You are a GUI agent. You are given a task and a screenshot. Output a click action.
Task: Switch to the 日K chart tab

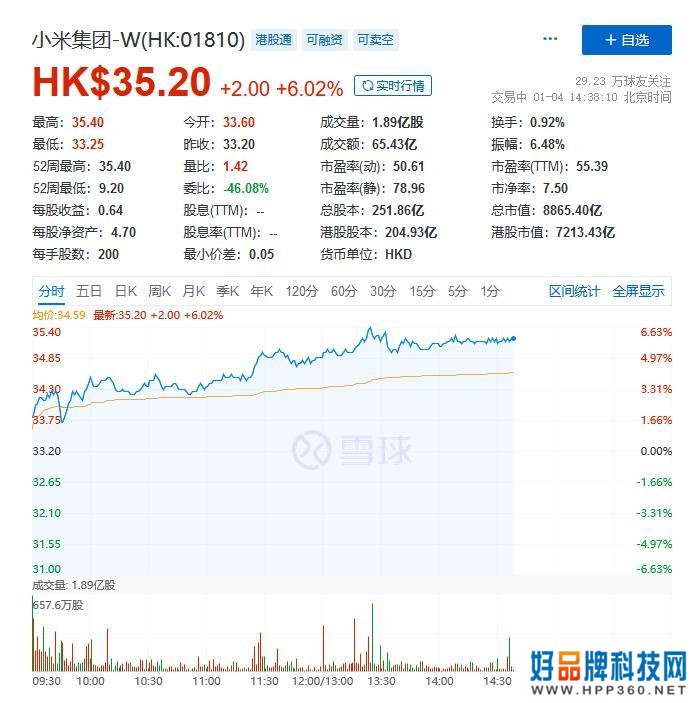tap(125, 291)
